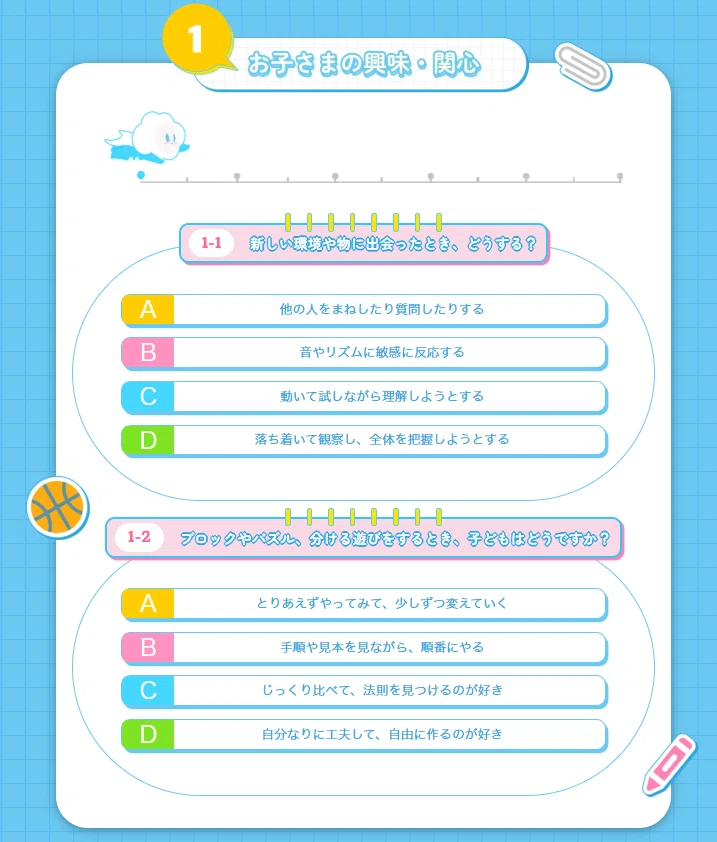The height and width of the screenshot is (842, 717).
Task: Choose answer A とりあえずやってみて、少しずつ変えていく
Action: pyautogui.click(x=364, y=604)
